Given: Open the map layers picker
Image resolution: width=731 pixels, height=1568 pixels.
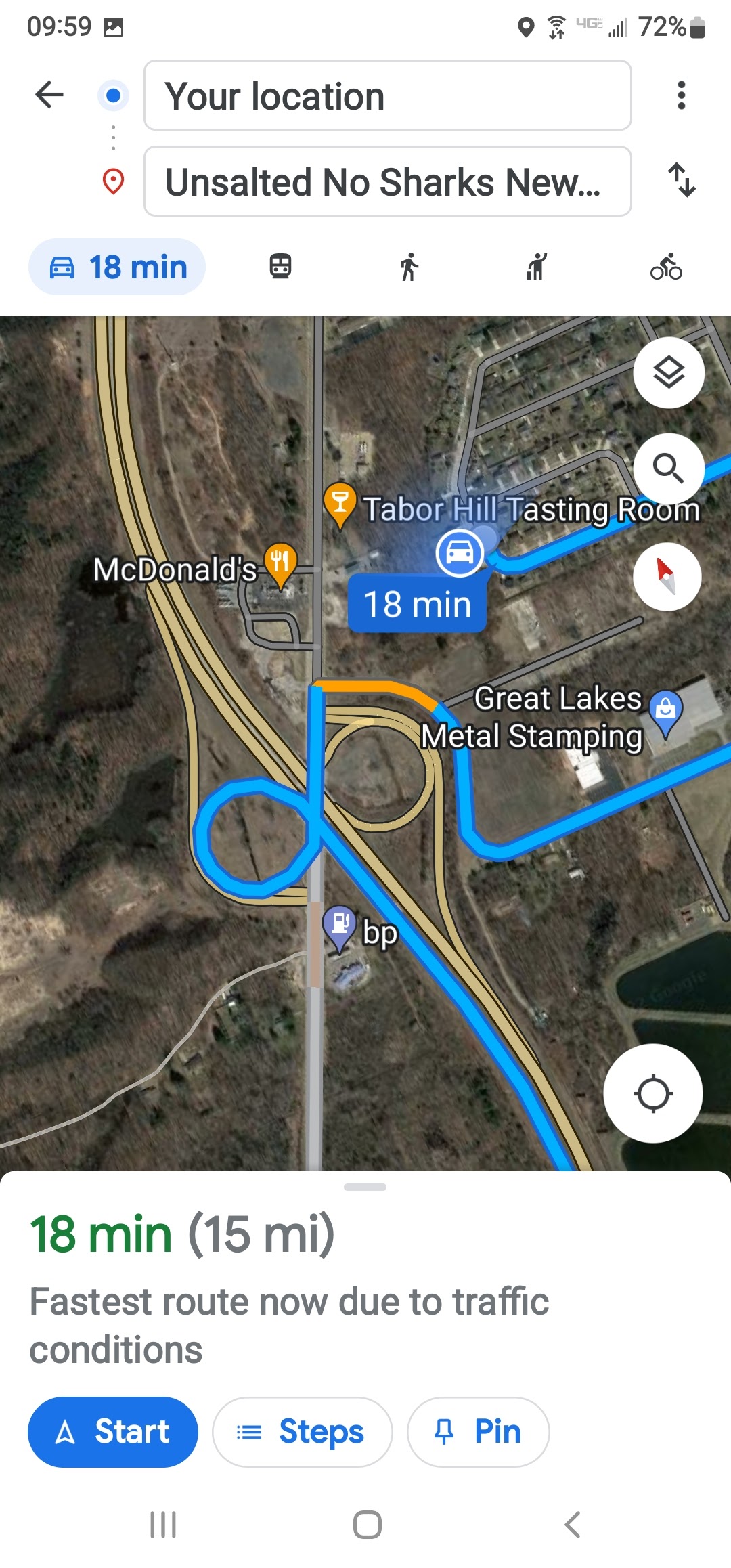Looking at the screenshot, I should (x=668, y=372).
